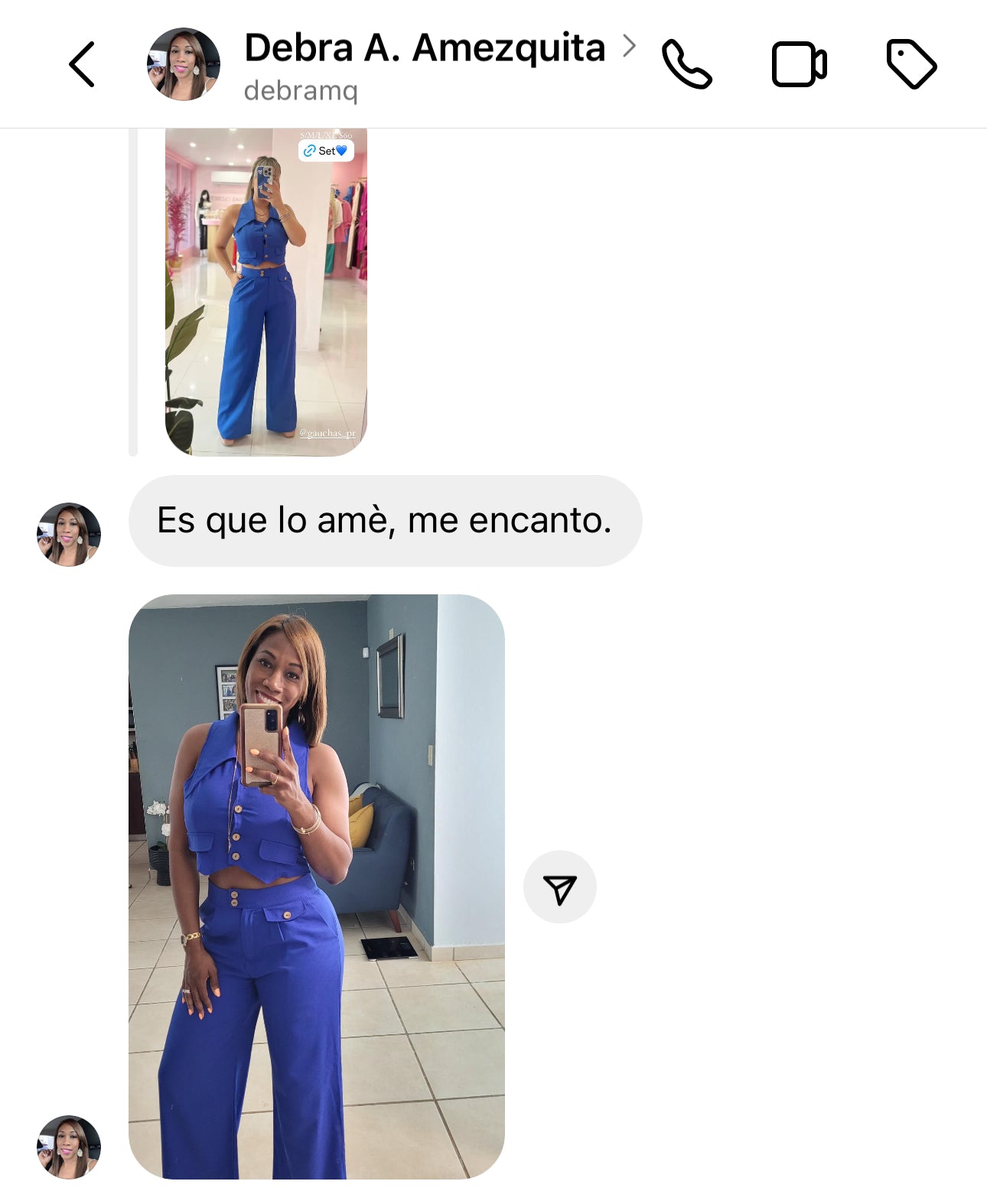The width and height of the screenshot is (987, 1204).
Task: Open the label tag options
Action: (911, 64)
